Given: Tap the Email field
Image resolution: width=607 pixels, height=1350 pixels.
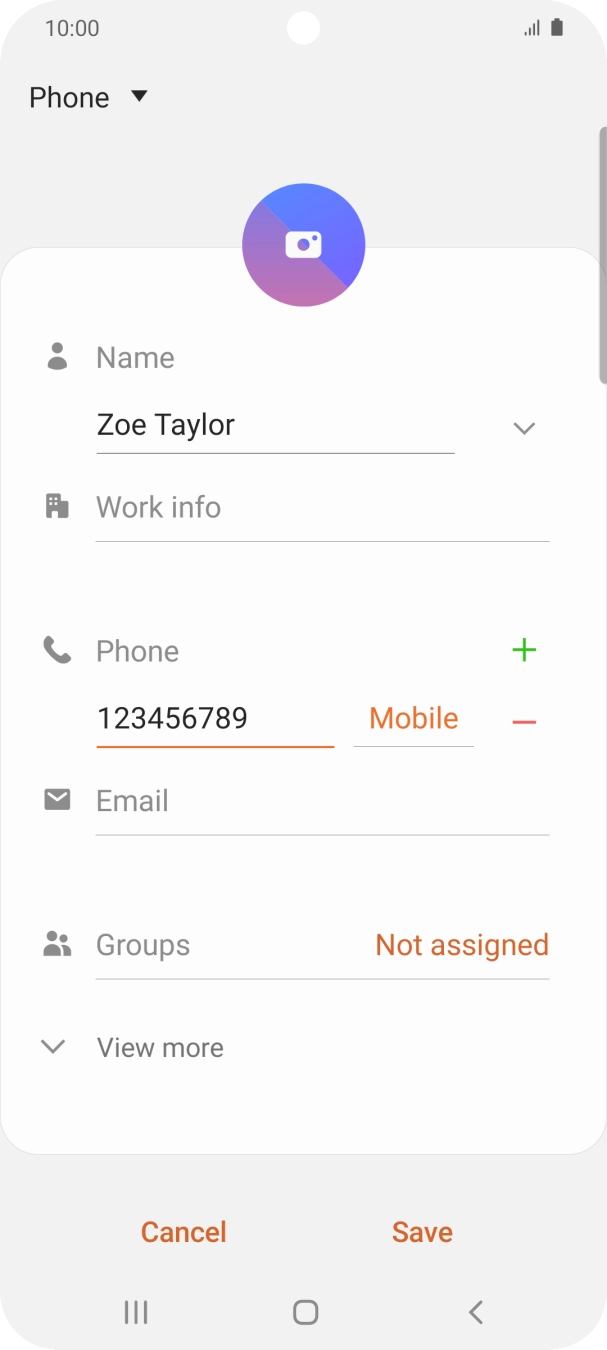Looking at the screenshot, I should point(322,801).
